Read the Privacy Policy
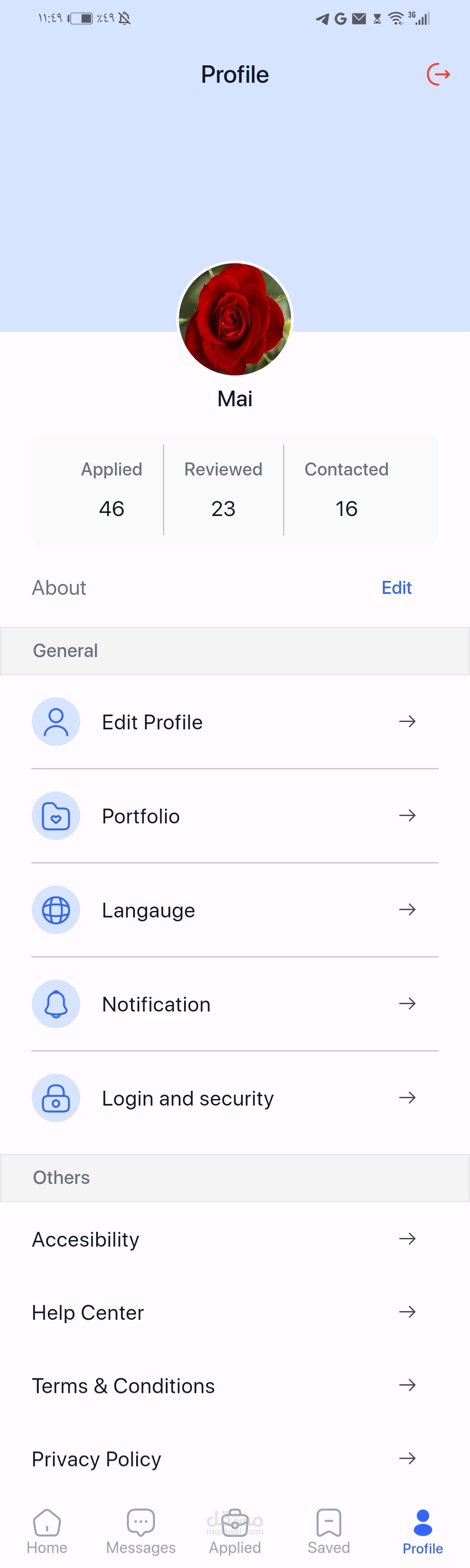The width and height of the screenshot is (470, 1568). 235,1458
